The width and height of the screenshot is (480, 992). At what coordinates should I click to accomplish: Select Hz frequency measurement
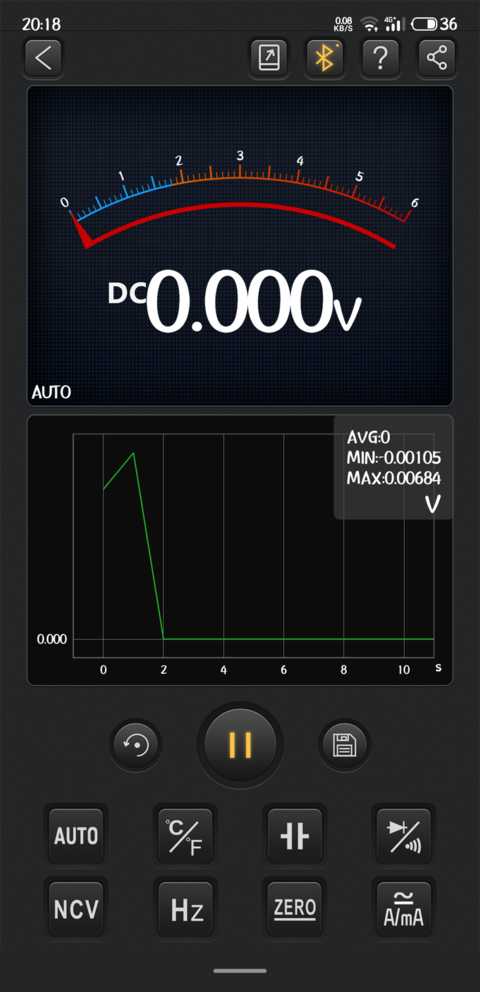pyautogui.click(x=185, y=909)
